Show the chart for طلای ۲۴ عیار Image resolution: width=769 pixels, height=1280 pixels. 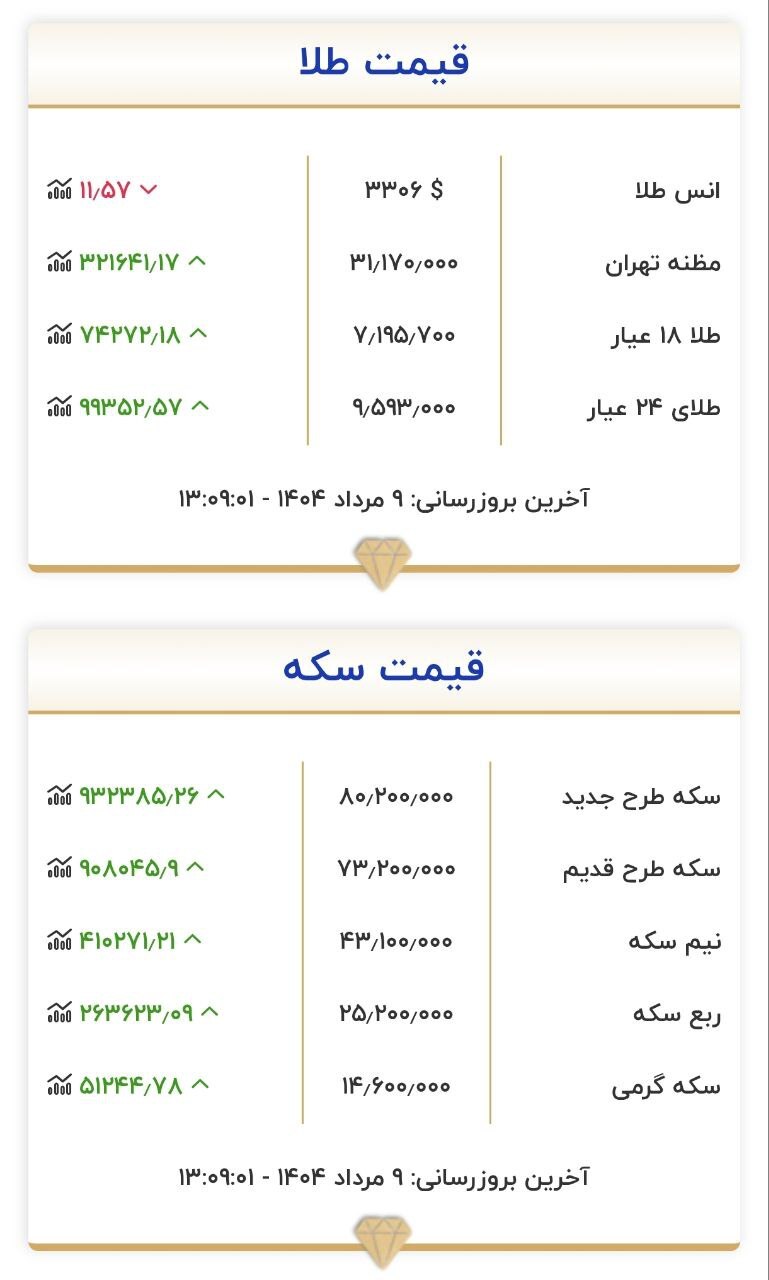coord(60,406)
